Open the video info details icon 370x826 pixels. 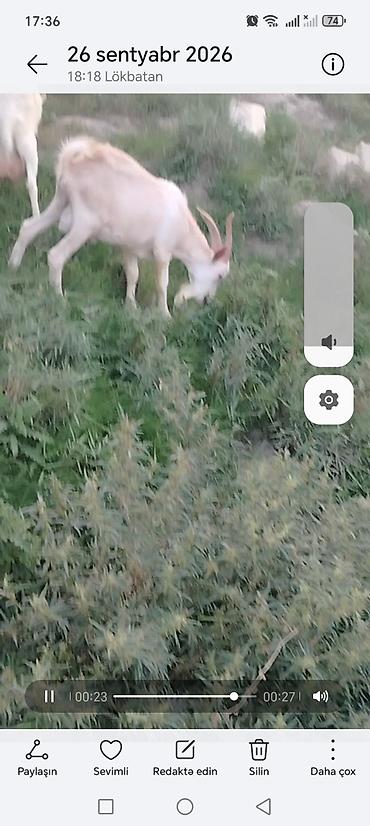333,64
